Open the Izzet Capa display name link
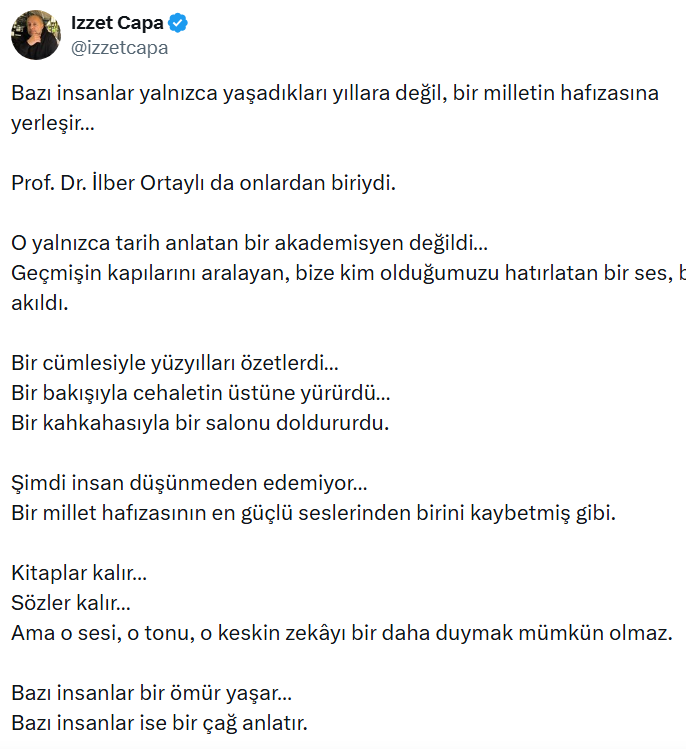The image size is (686, 749). click(117, 24)
